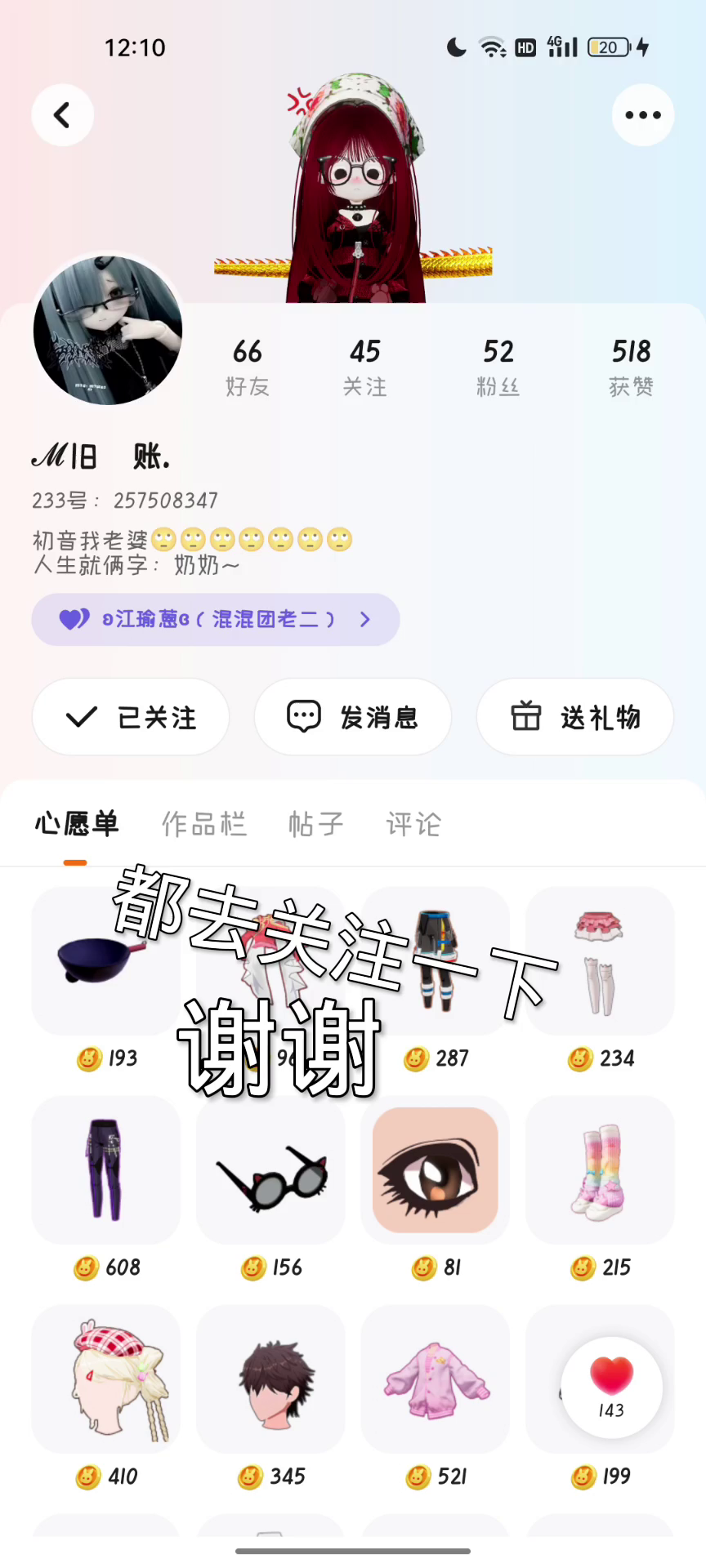Open the 66 好友 friends list
The image size is (706, 1568).
[248, 367]
